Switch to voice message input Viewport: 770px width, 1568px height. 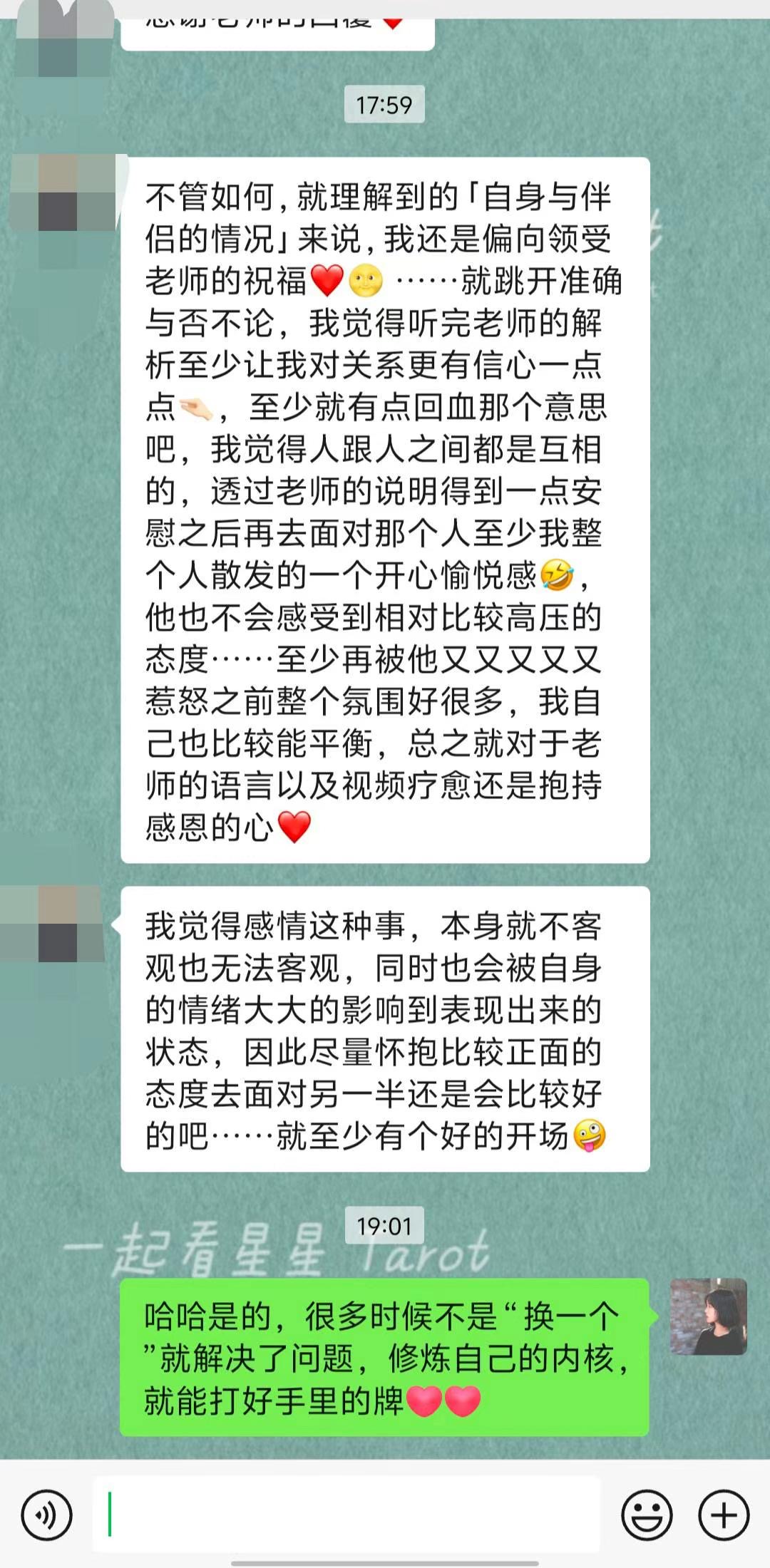tap(47, 1515)
